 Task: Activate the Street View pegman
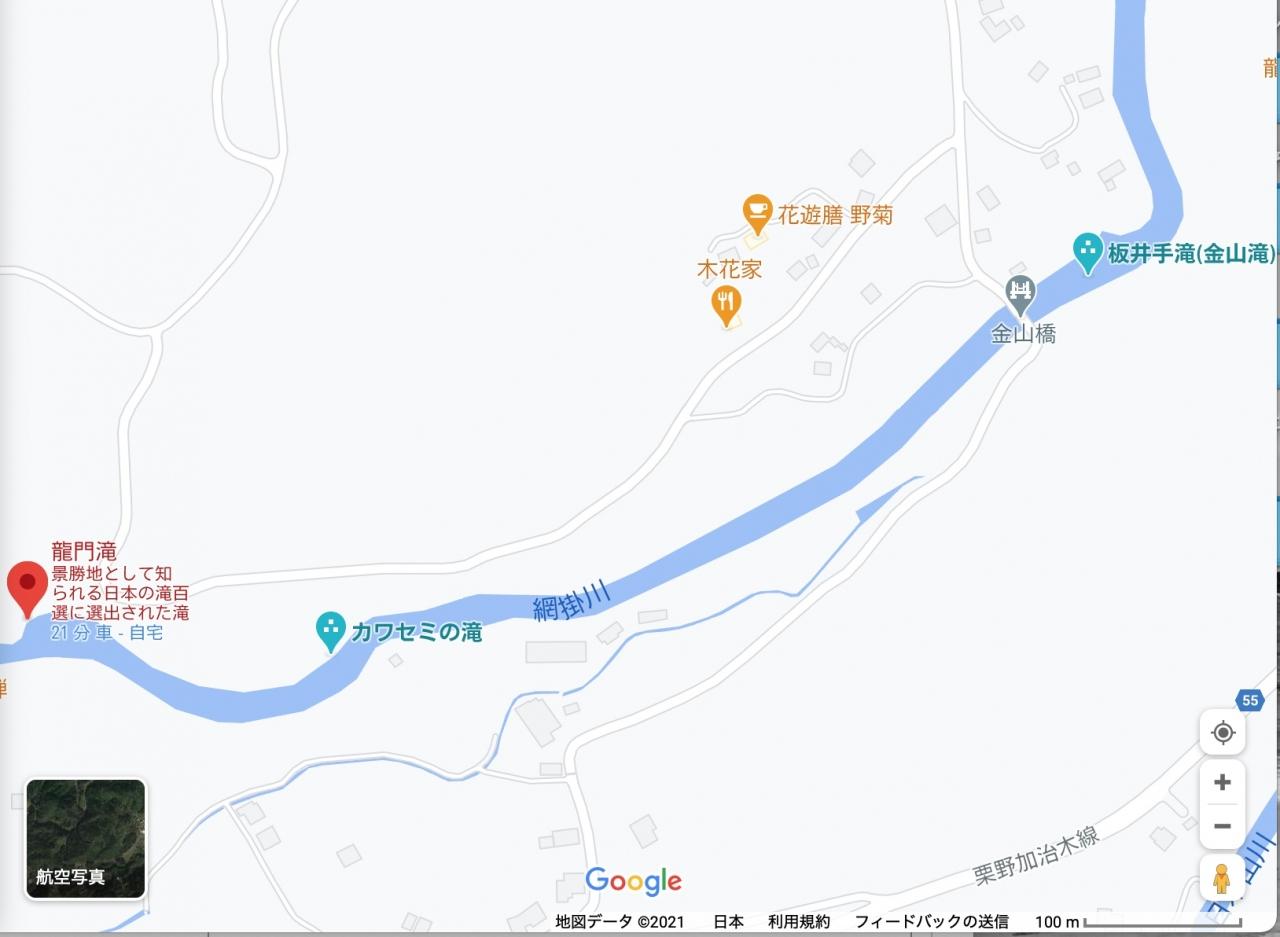coord(1221,878)
